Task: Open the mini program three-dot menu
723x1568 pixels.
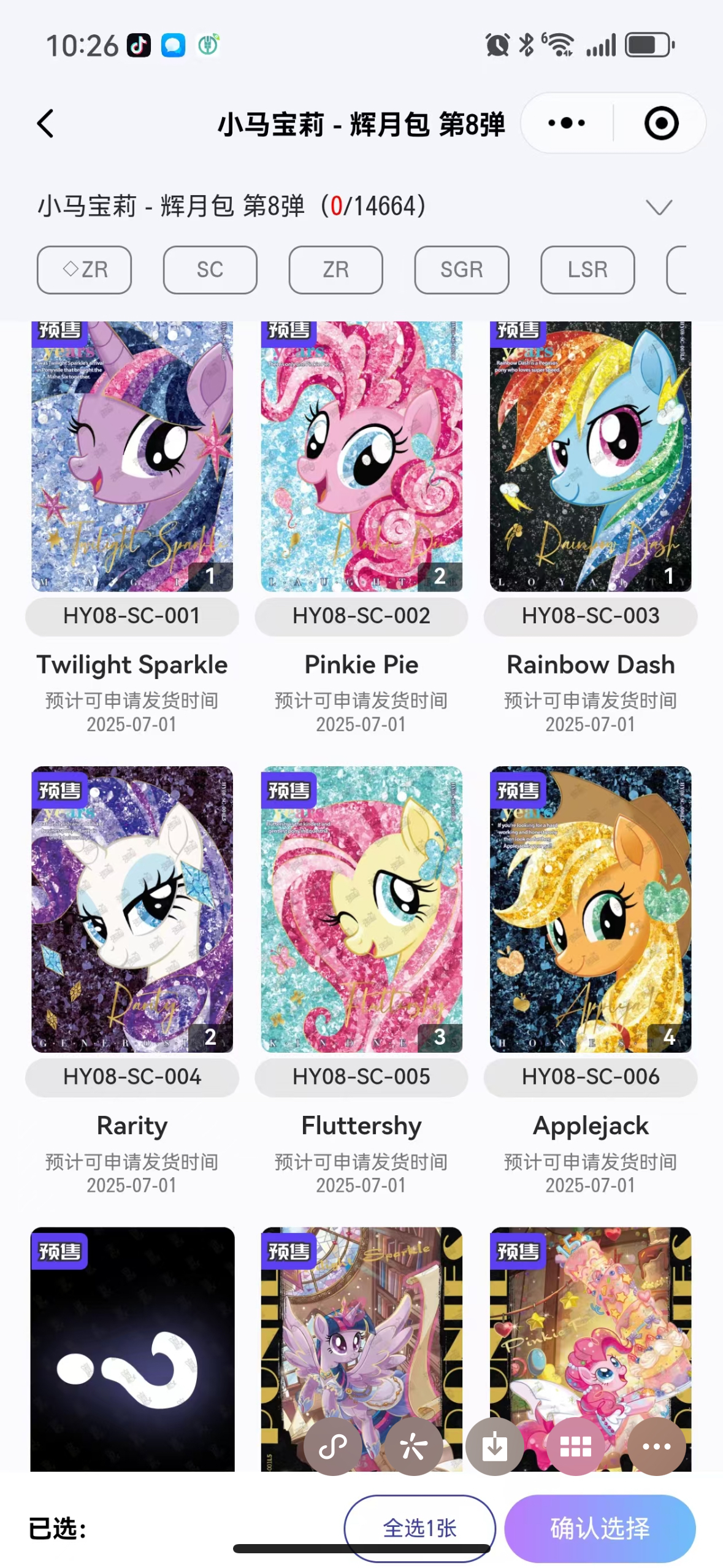Action: 566,124
